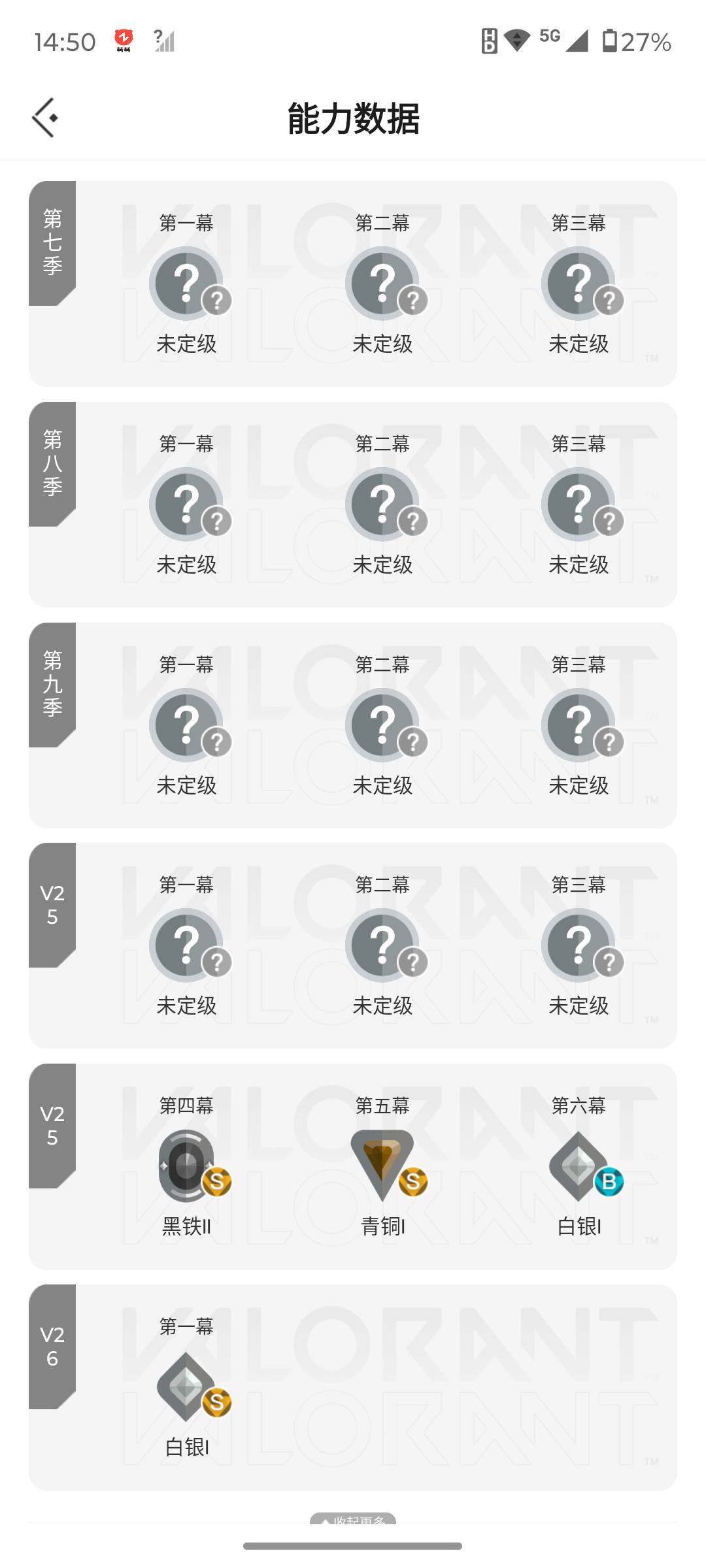Tap the back arrow icon
This screenshot has width=706, height=1568.
(x=46, y=116)
